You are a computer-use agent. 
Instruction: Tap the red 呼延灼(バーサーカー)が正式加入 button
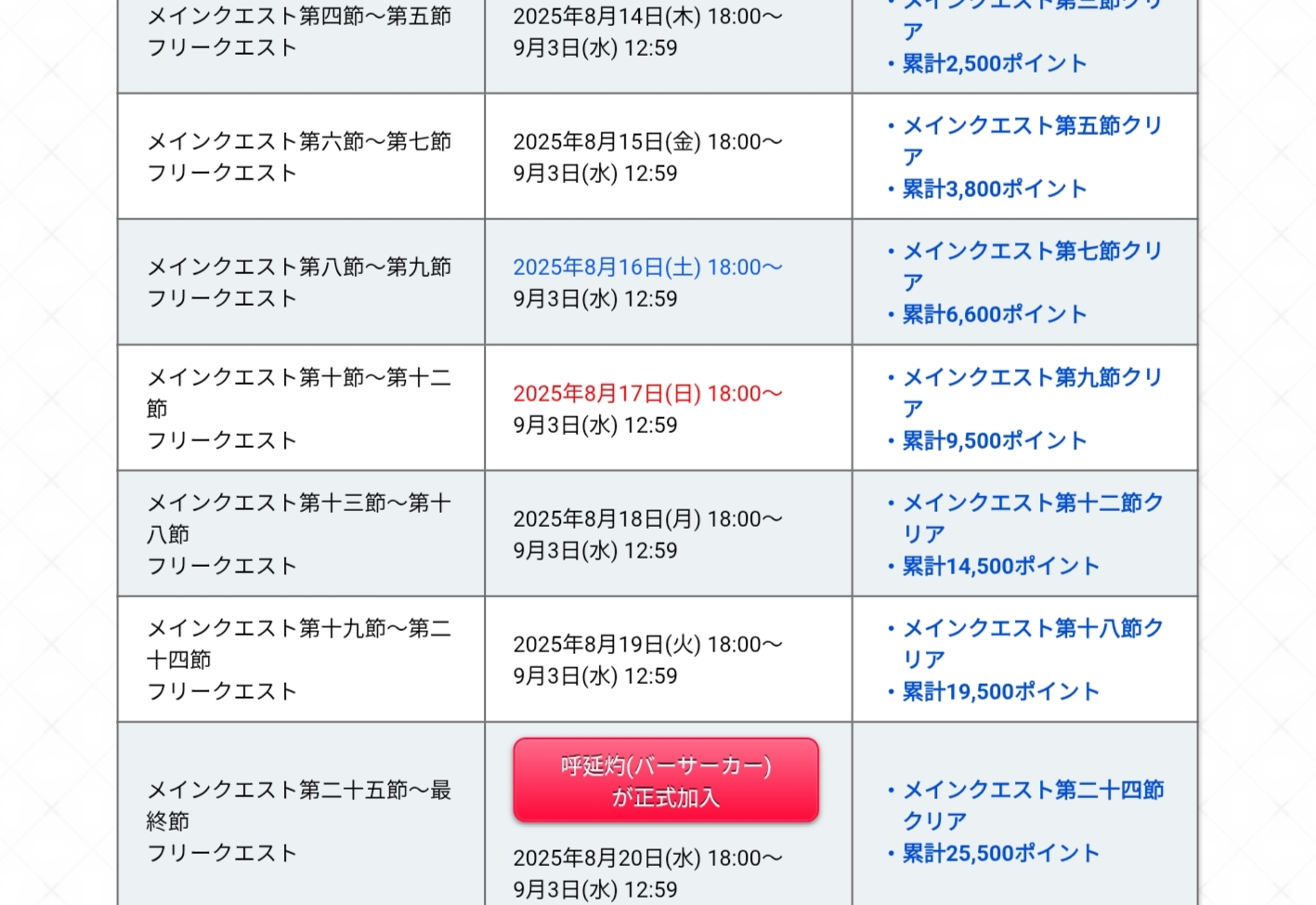point(666,780)
